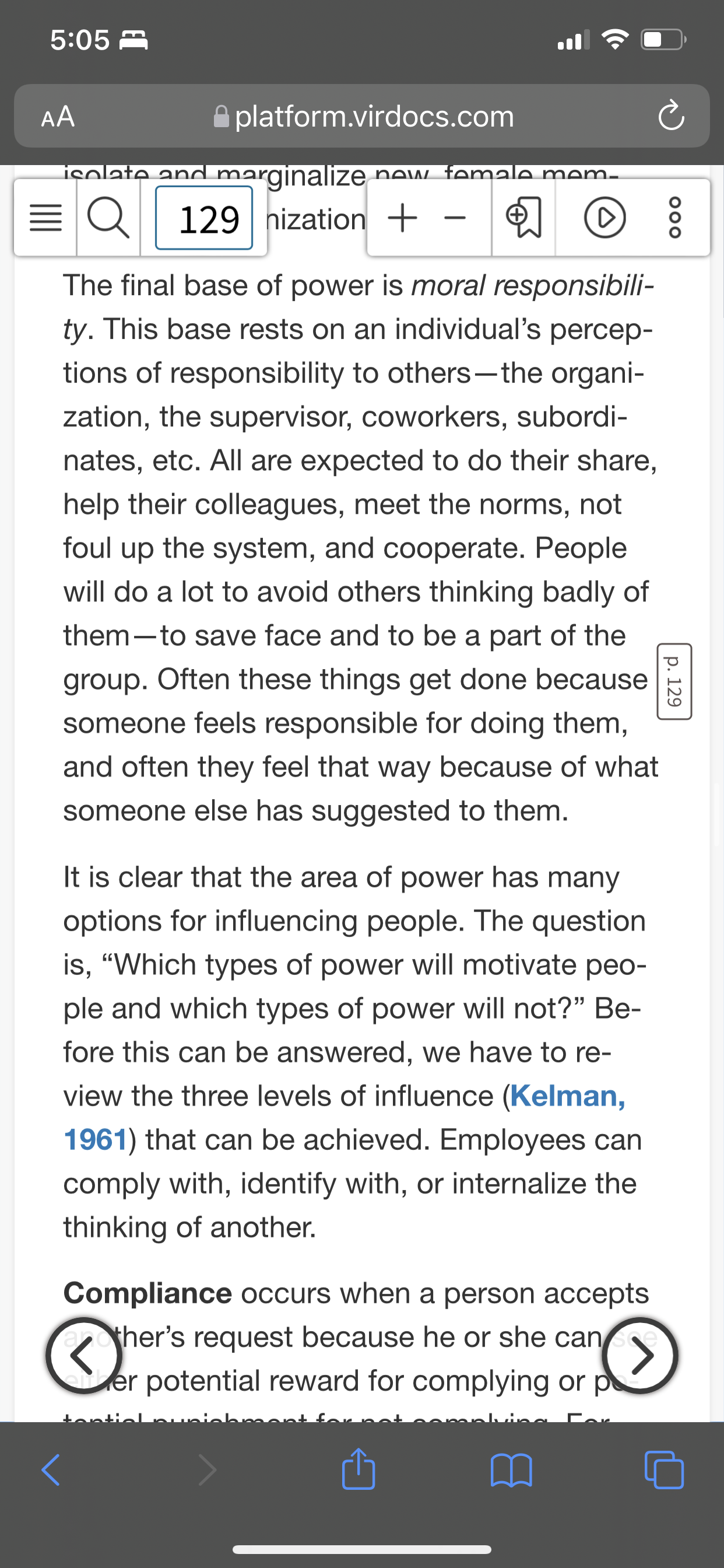724x1568 pixels.
Task: Open the search magnifier in the reader toolbar
Action: click(x=109, y=218)
